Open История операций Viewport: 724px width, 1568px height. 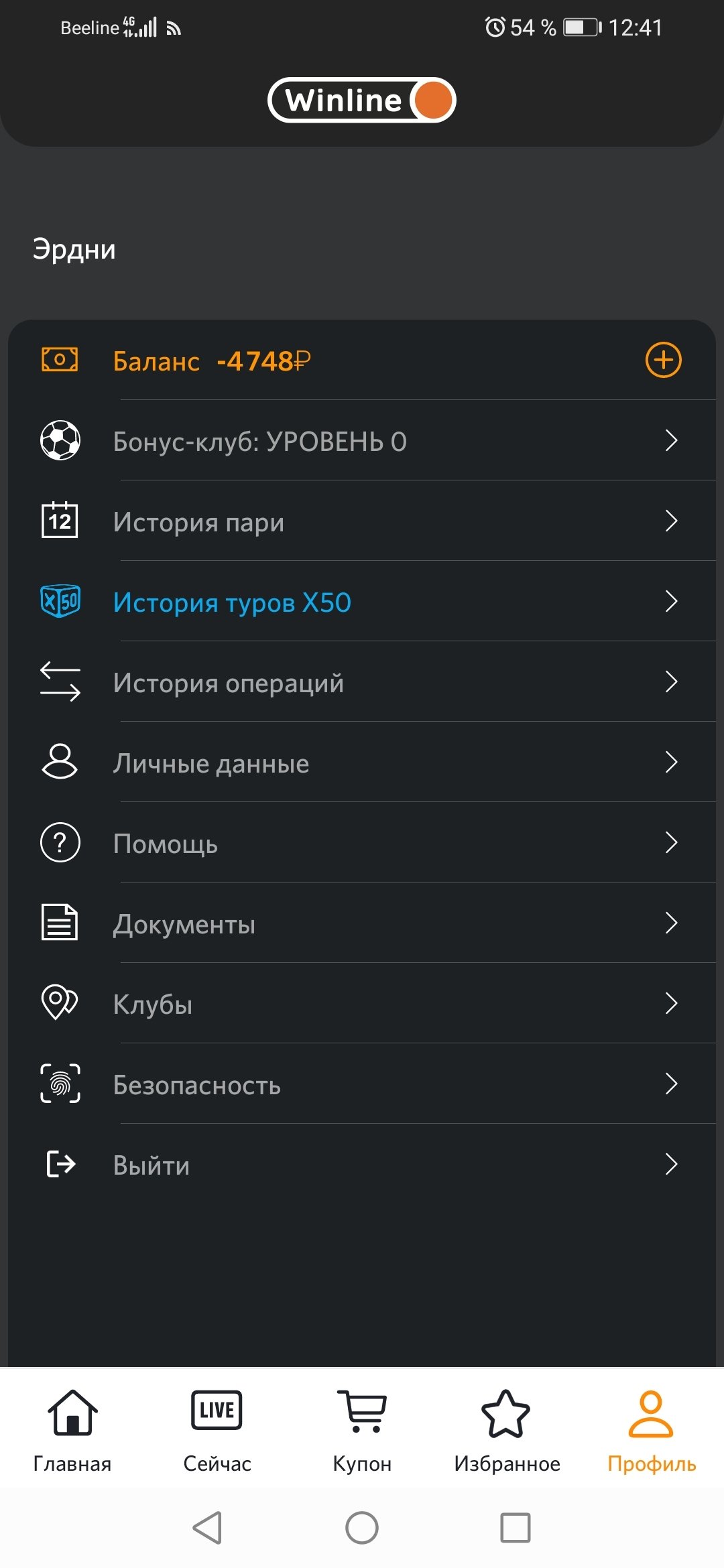click(362, 682)
